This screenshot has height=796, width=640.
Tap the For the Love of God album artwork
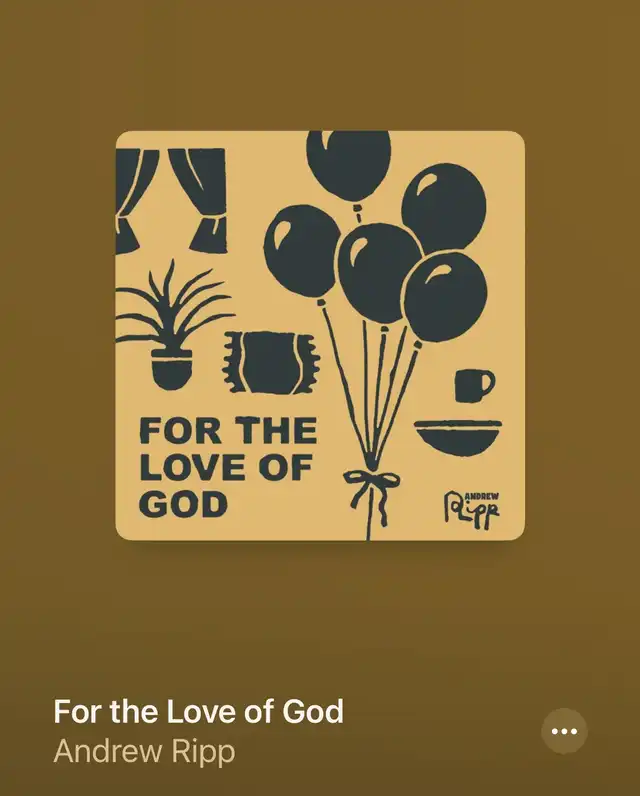point(320,335)
